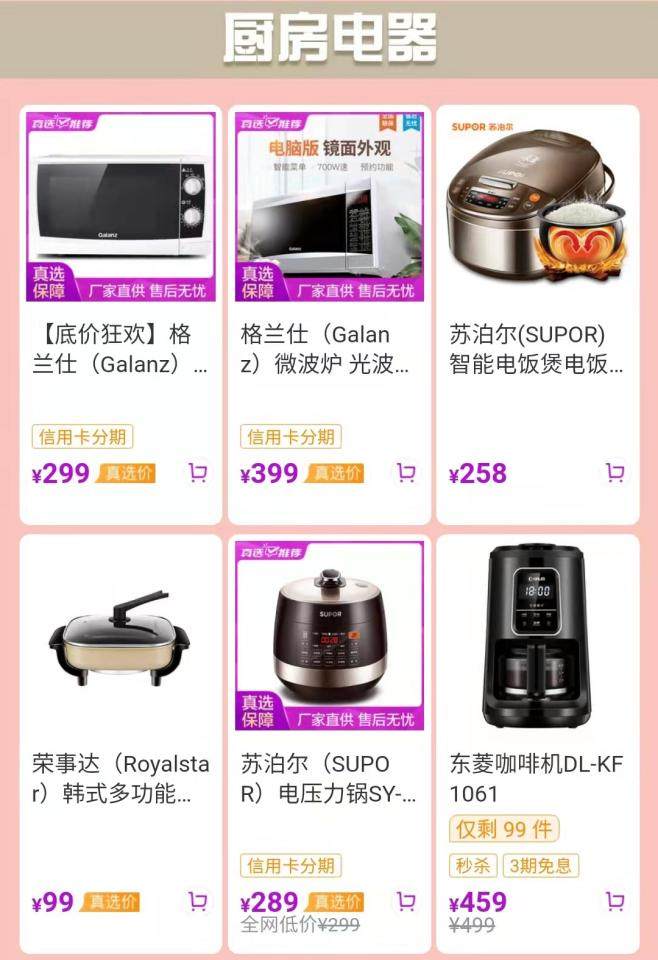Add the ¥399 Galanz microwave to cart
658x960 pixels.
[406, 472]
